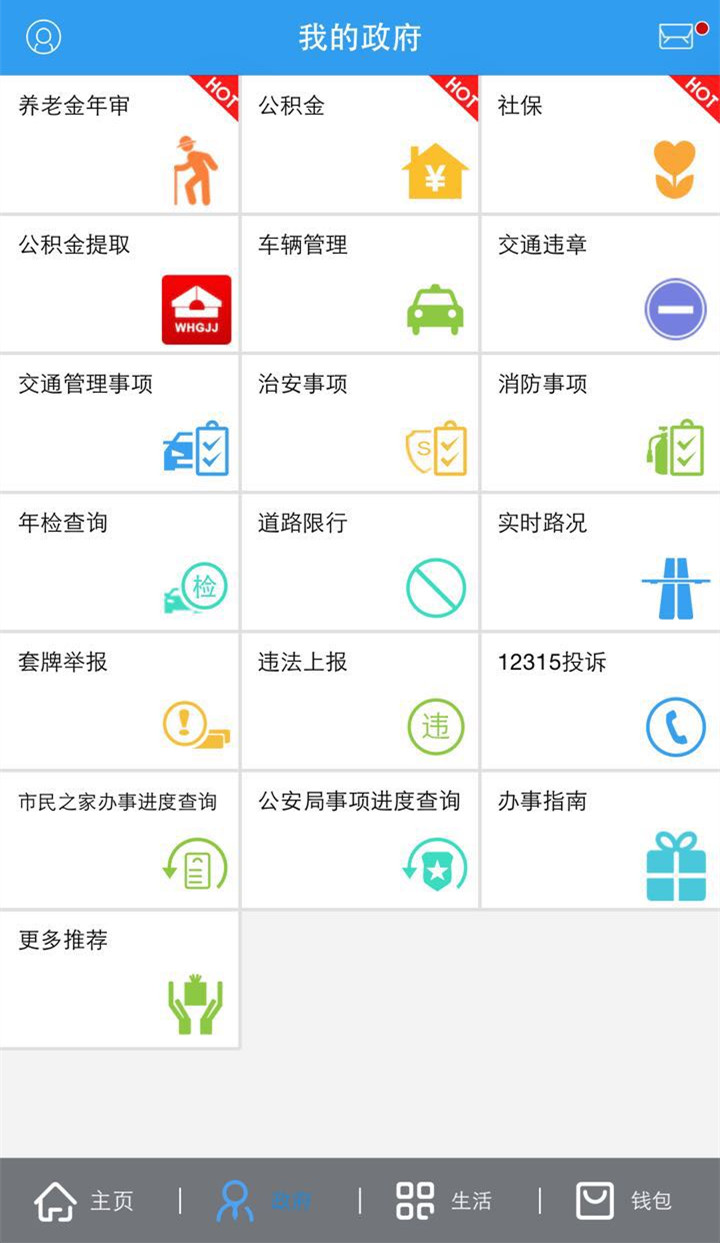Open 公安局事项进度查询 police progress query
Image resolution: width=720 pixels, height=1243 pixels.
360,840
